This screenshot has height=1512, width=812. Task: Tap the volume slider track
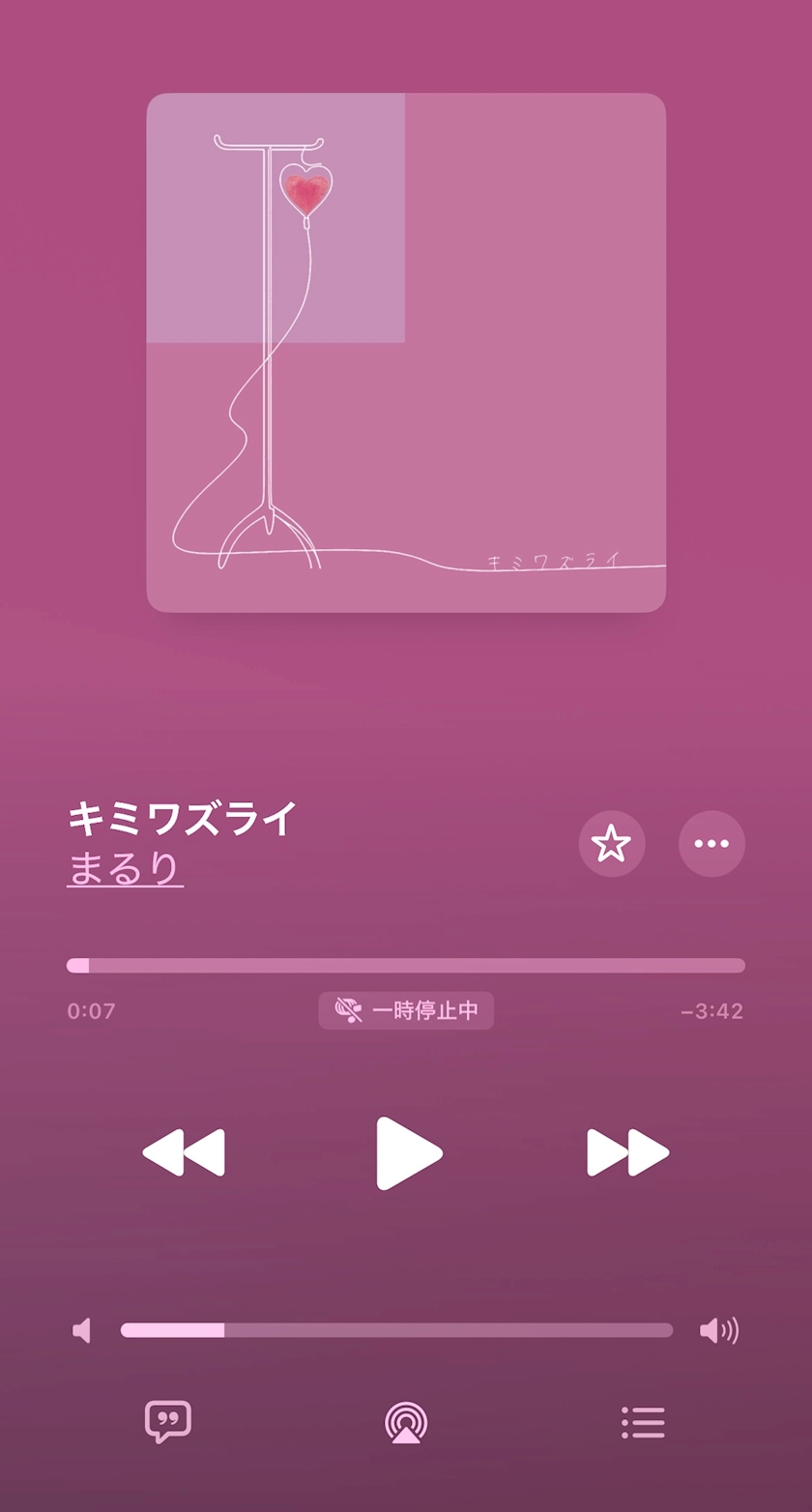tap(396, 1330)
